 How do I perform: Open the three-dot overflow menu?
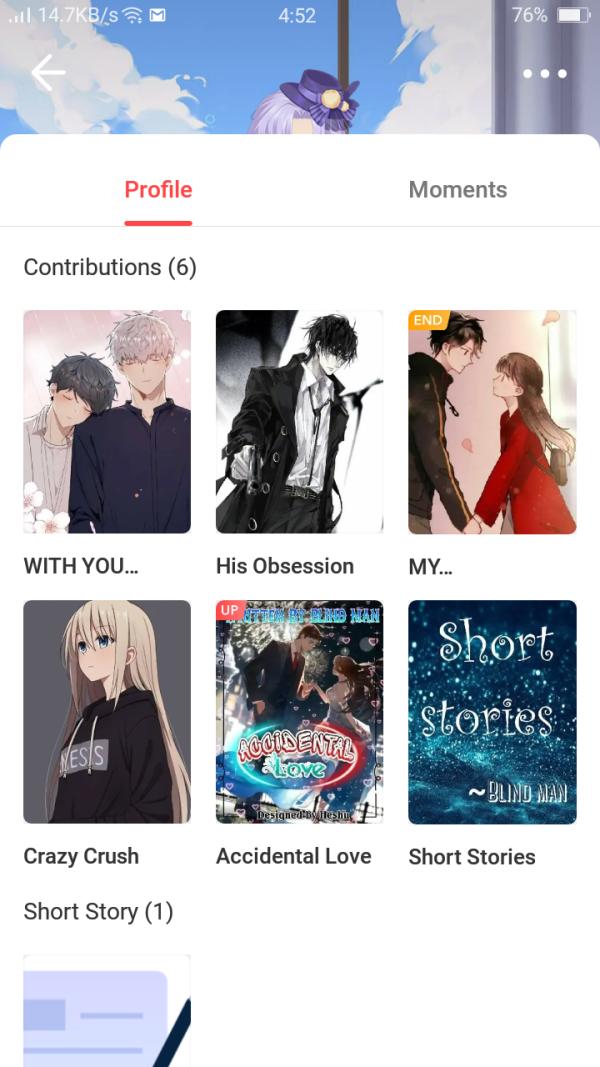pos(545,73)
